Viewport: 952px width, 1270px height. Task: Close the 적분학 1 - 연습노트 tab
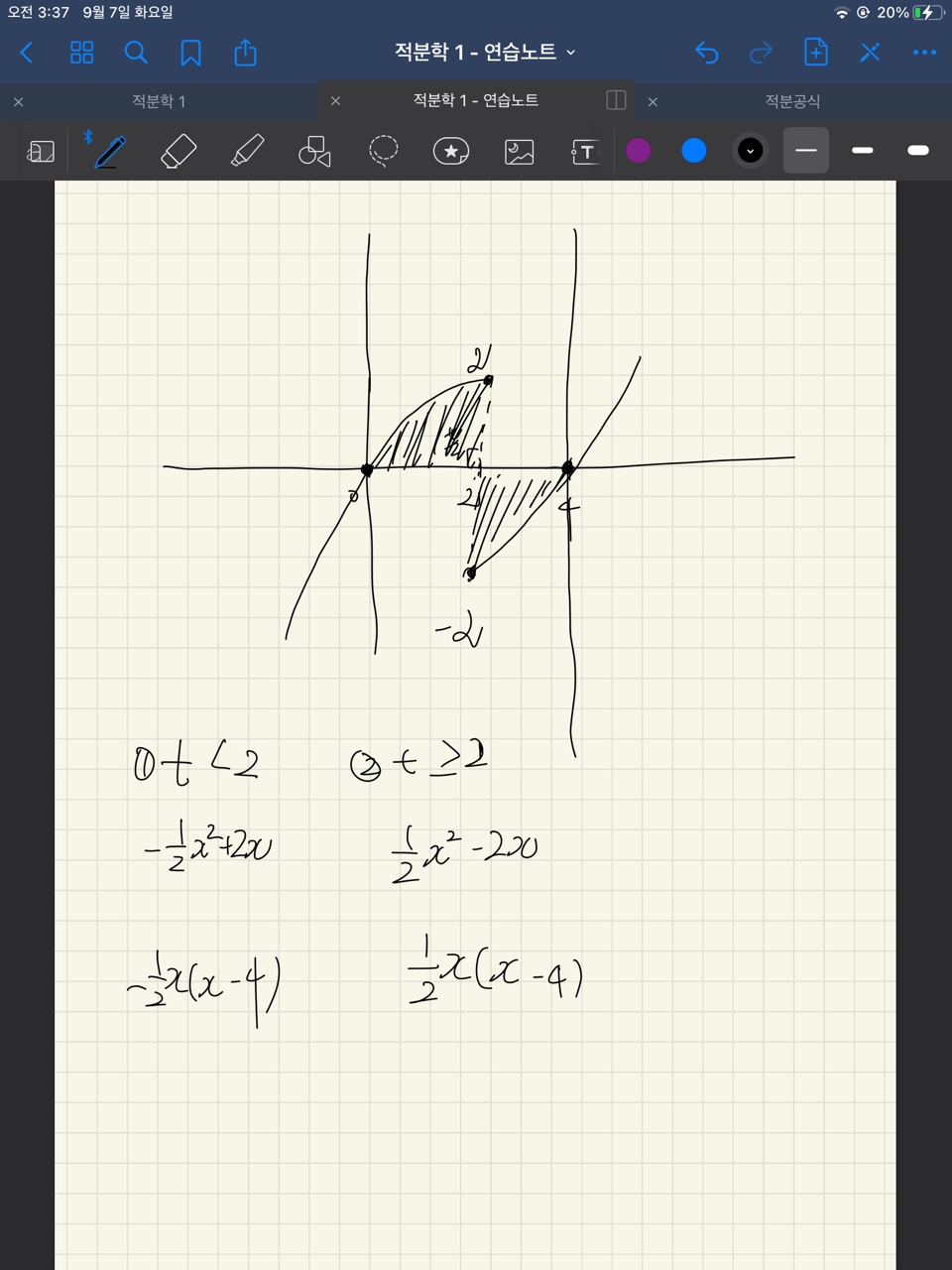(335, 101)
